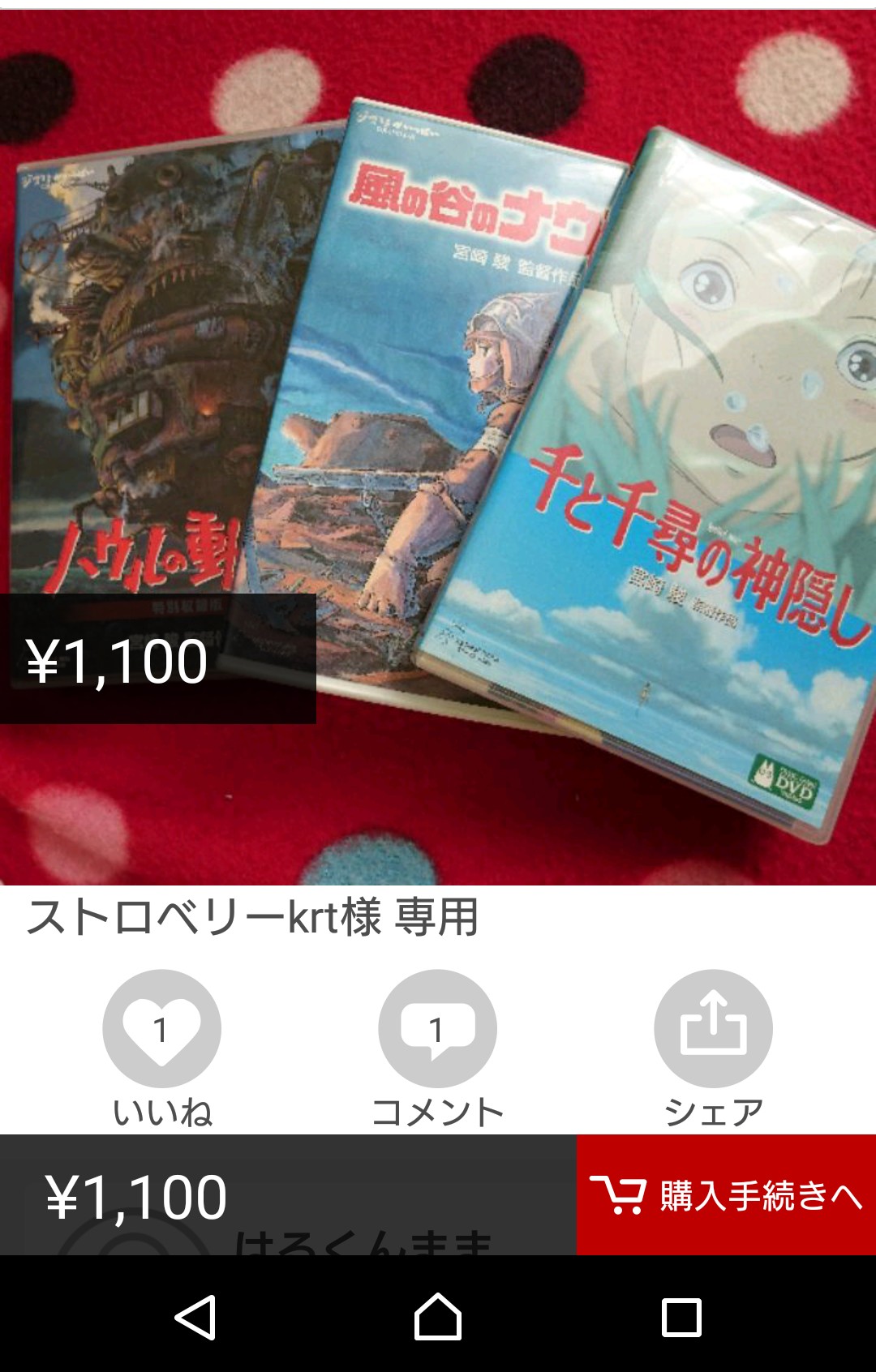Share this listing via シェア

point(713,1029)
